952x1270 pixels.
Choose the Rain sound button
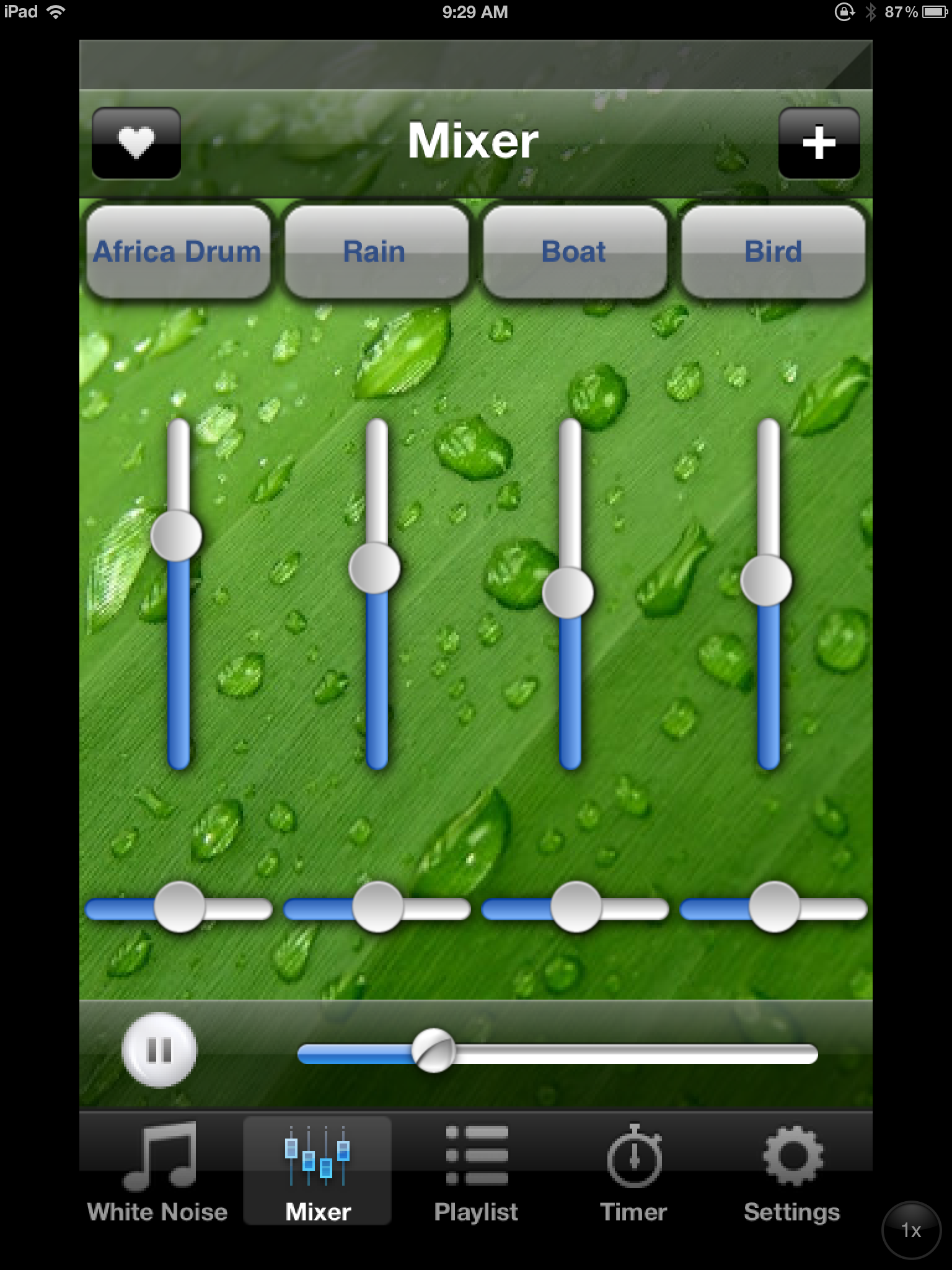[x=376, y=251]
